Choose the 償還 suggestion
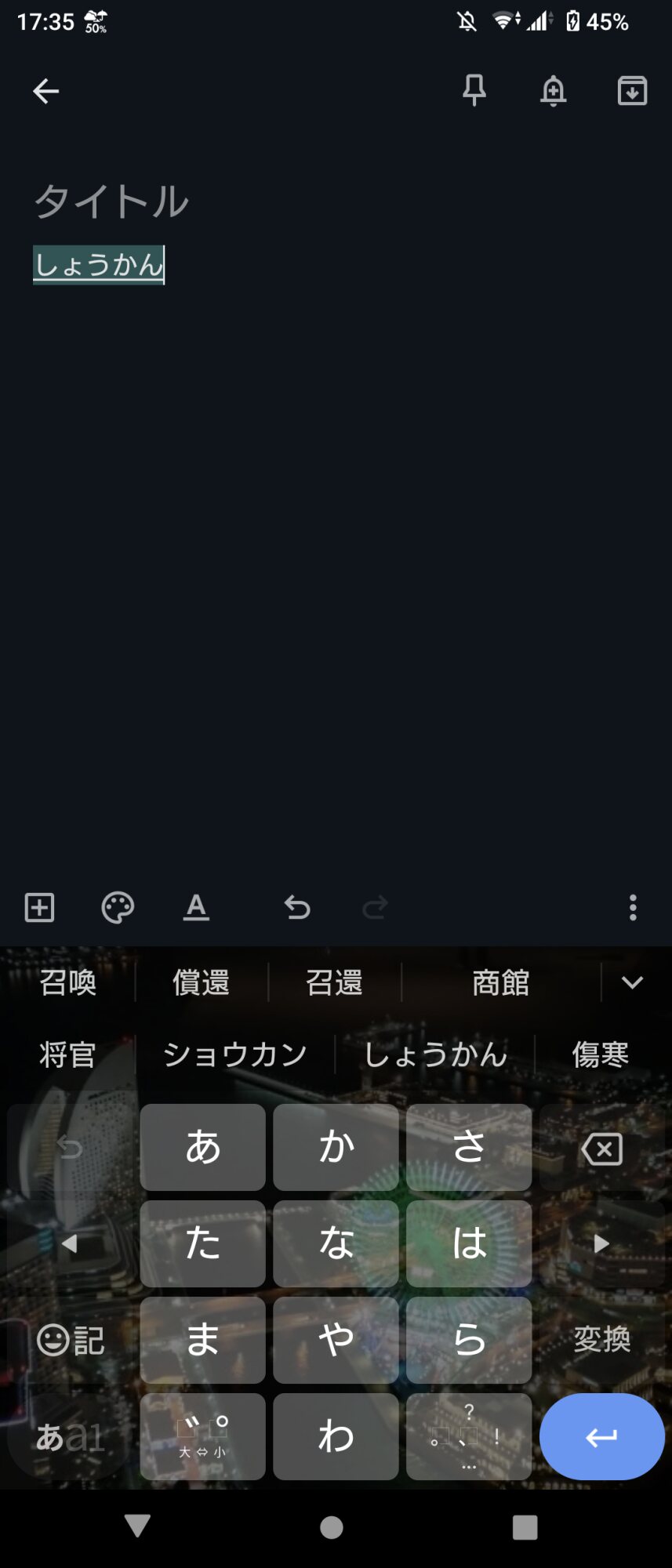 click(x=202, y=982)
